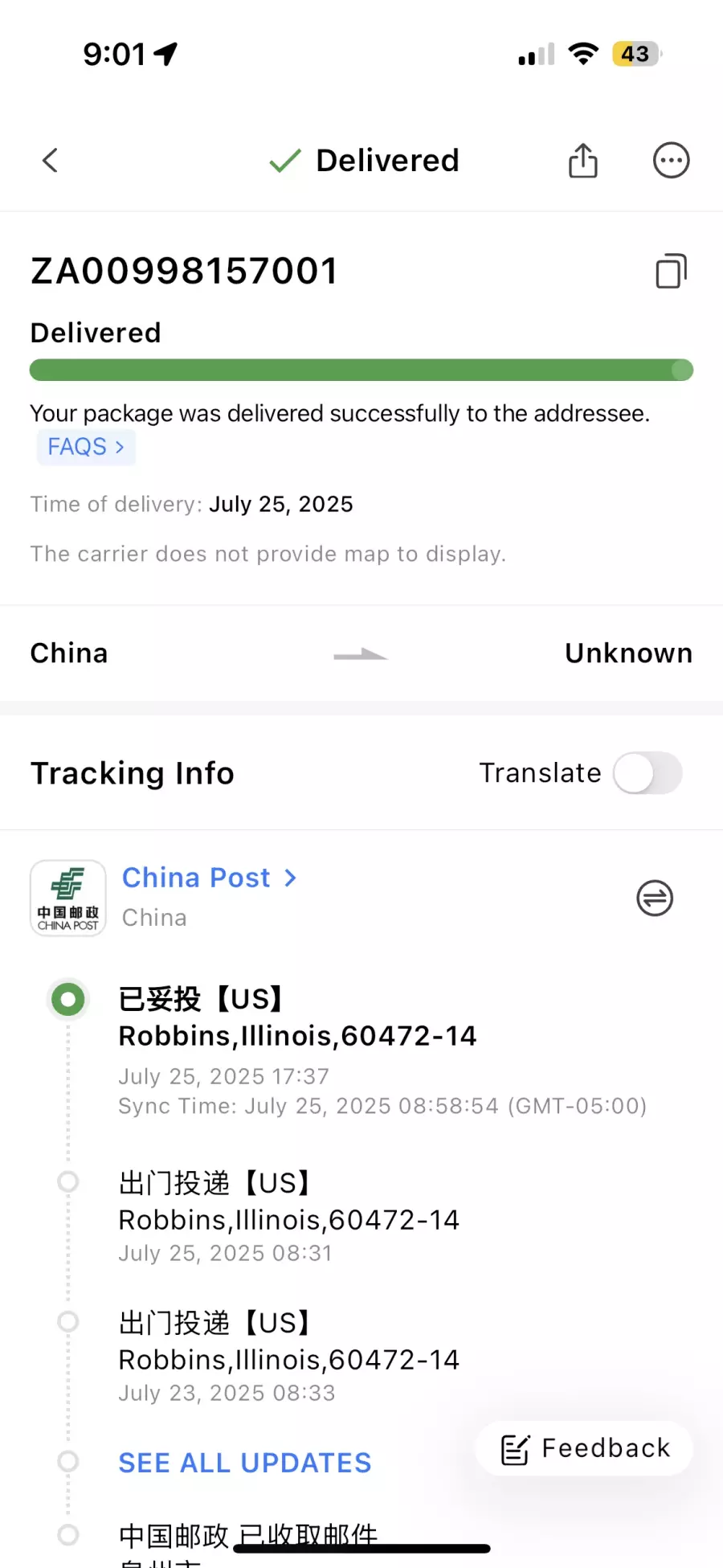
Task: Open the FAQS link
Action: click(x=86, y=447)
